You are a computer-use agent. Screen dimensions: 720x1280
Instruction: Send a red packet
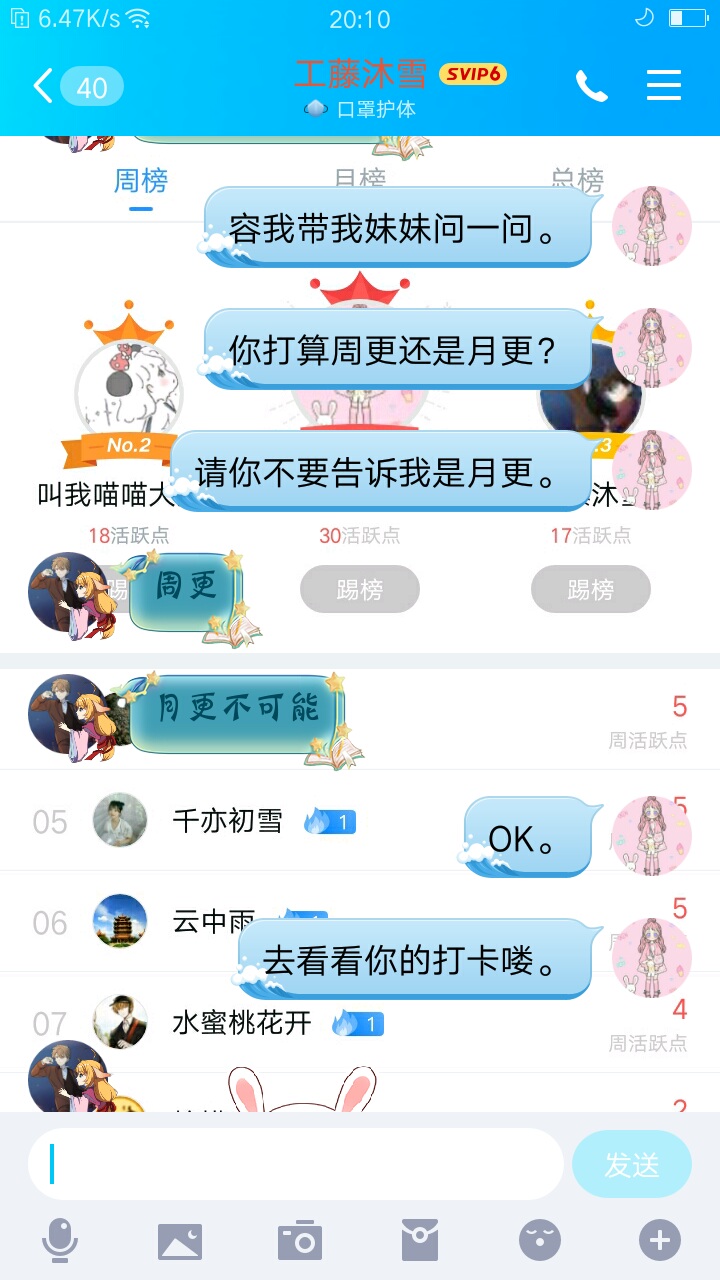pyautogui.click(x=420, y=1241)
